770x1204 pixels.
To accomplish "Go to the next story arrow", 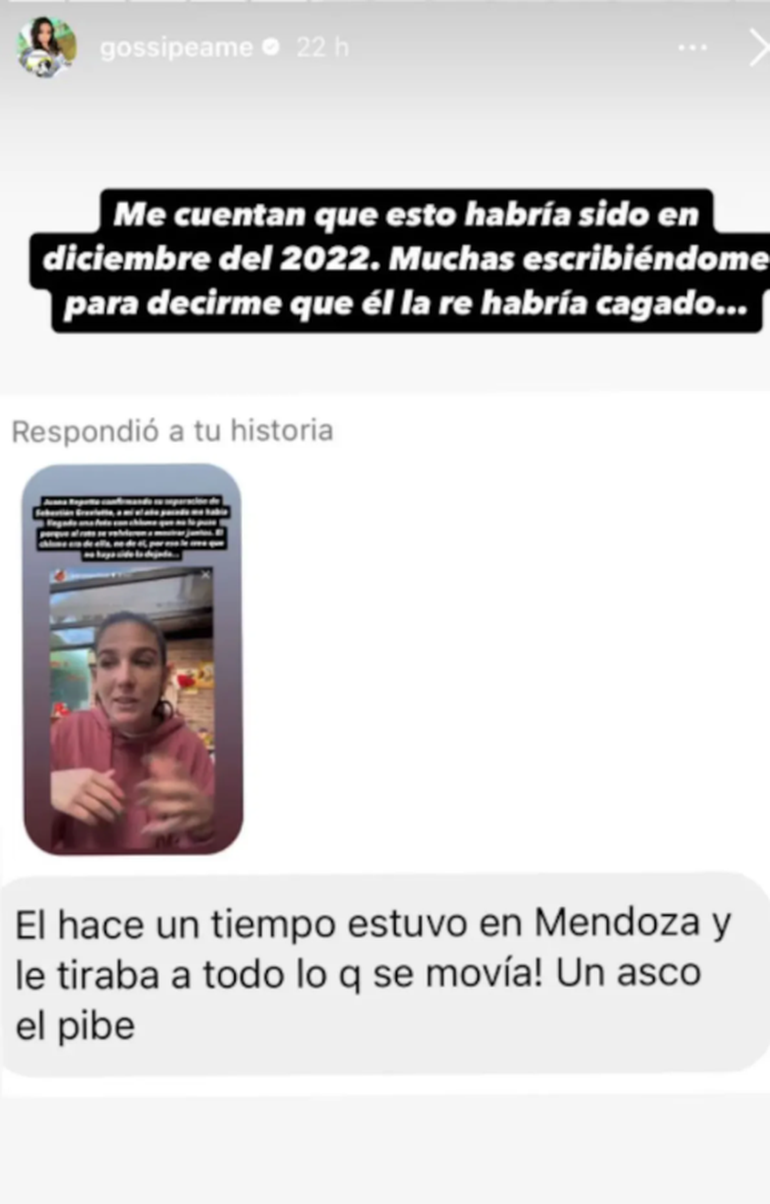I will (758, 48).
